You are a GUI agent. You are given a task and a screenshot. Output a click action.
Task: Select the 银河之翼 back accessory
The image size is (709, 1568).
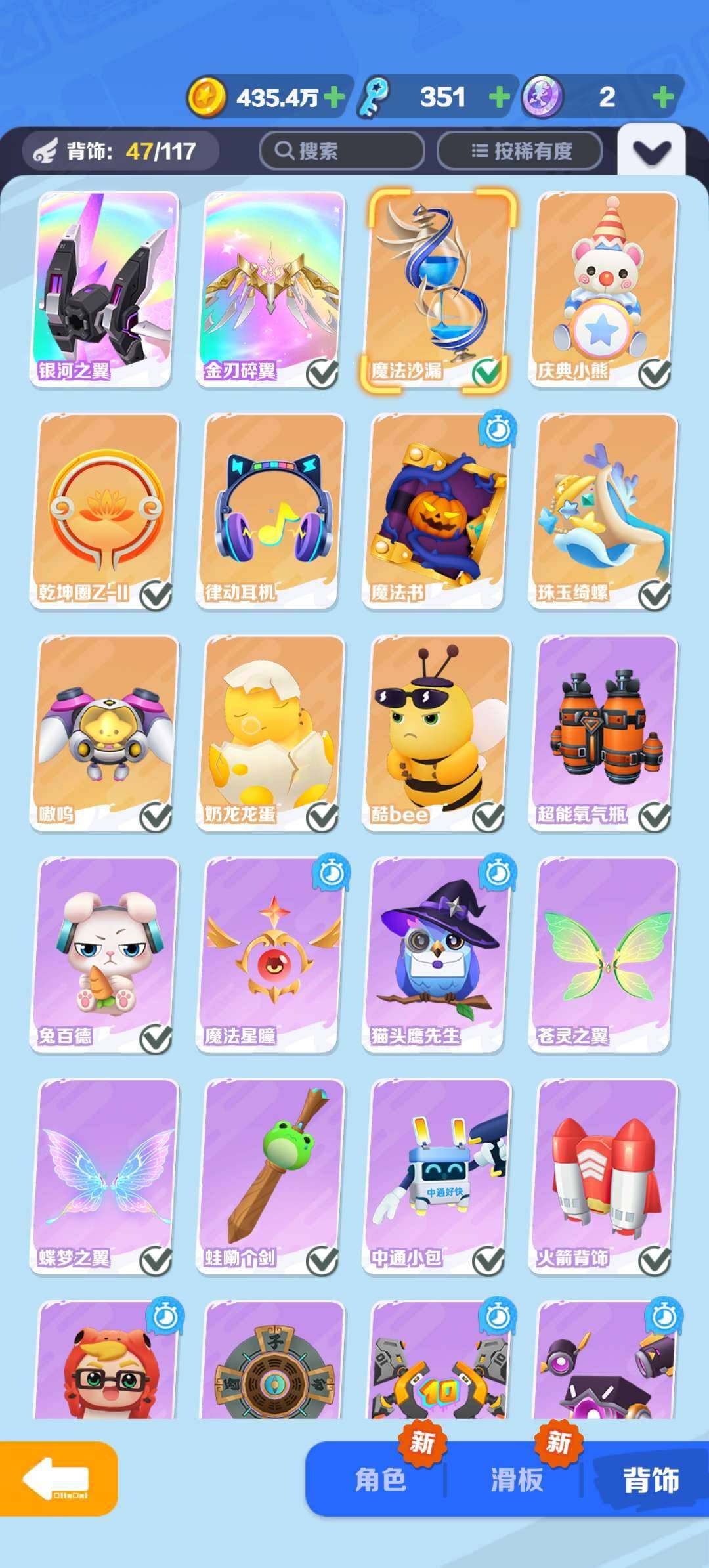pyautogui.click(x=105, y=289)
